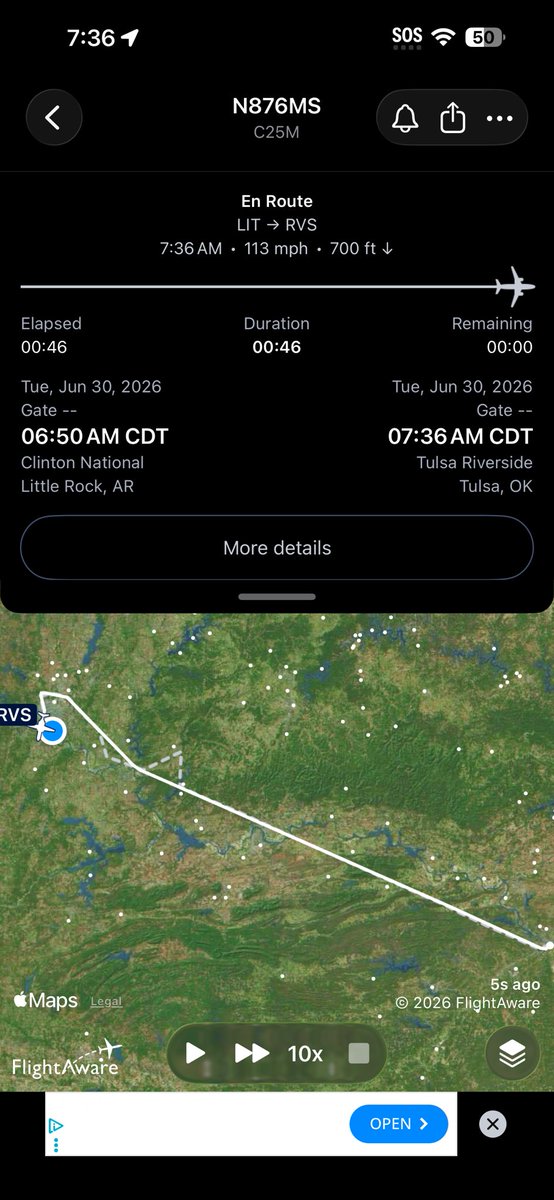The height and width of the screenshot is (1200, 554).
Task: Open flight alerts bell
Action: click(405, 118)
